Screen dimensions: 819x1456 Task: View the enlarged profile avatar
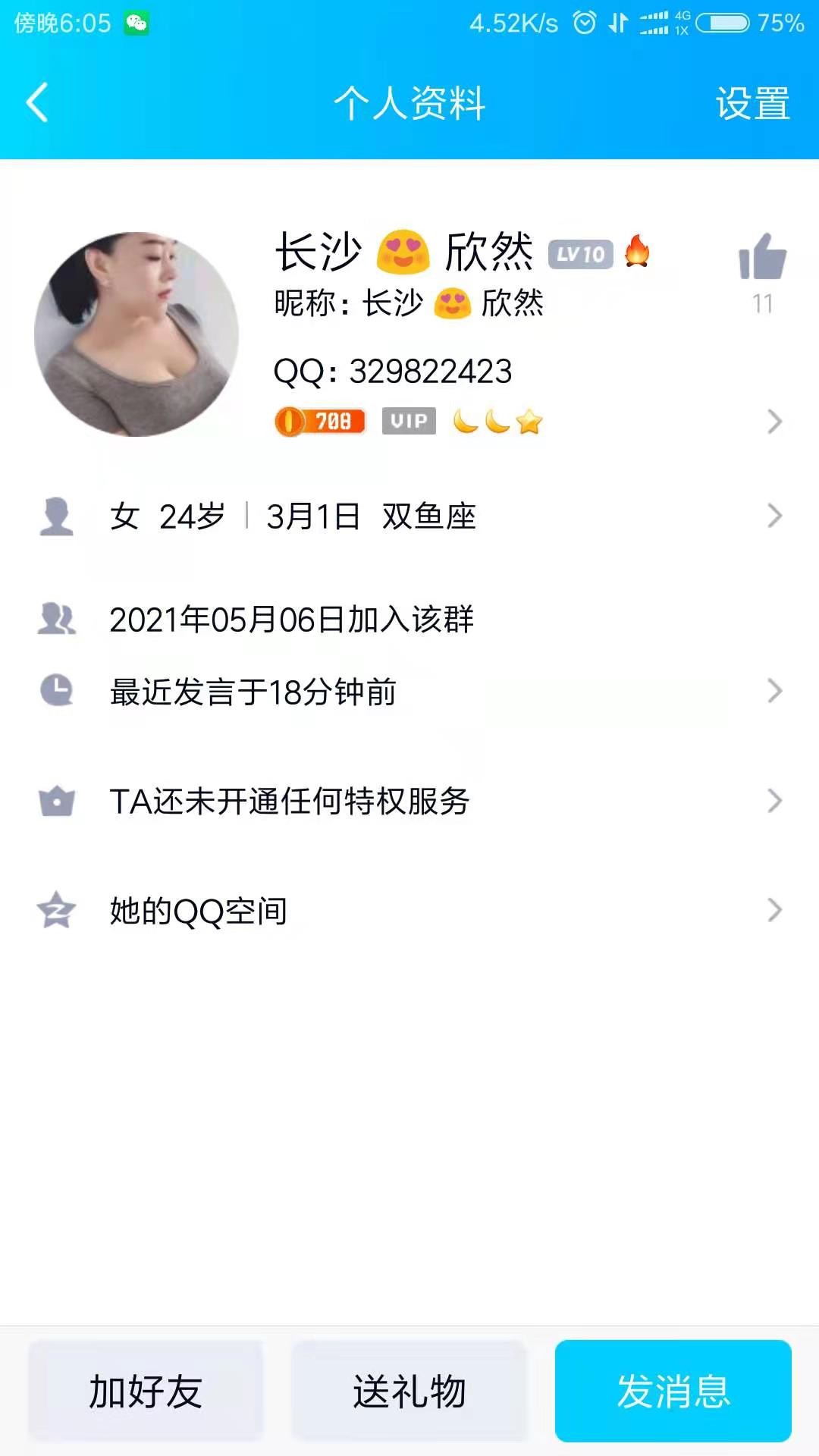[x=136, y=334]
